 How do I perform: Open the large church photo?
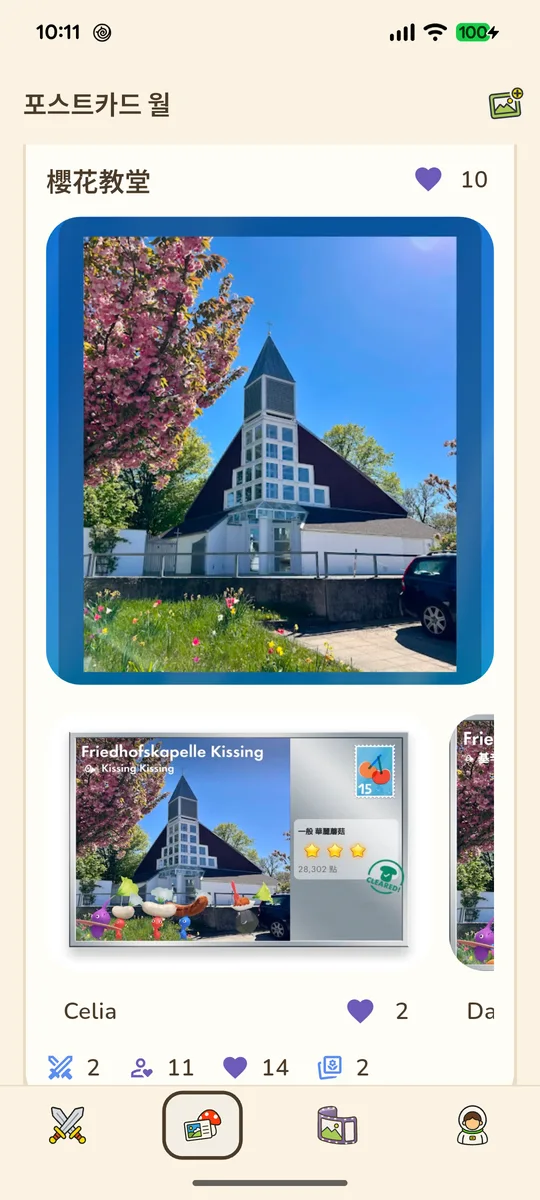[270, 451]
